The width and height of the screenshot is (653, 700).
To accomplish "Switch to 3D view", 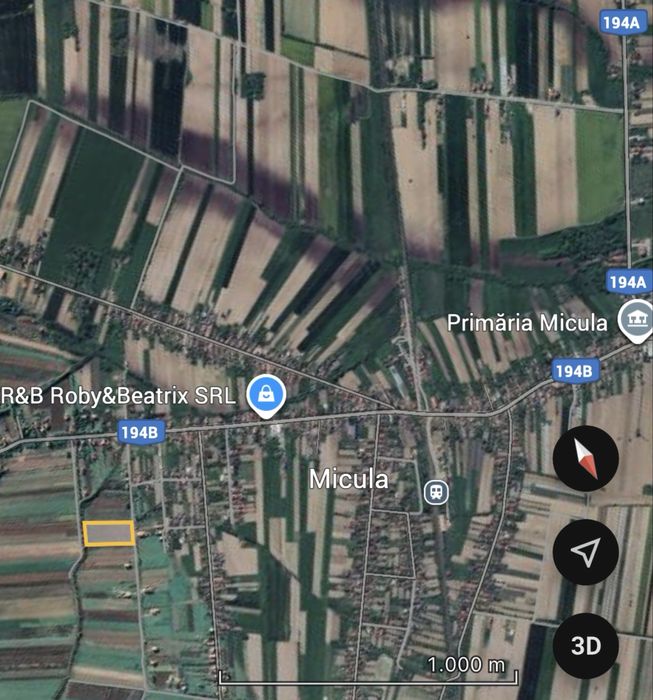I will pos(586,645).
